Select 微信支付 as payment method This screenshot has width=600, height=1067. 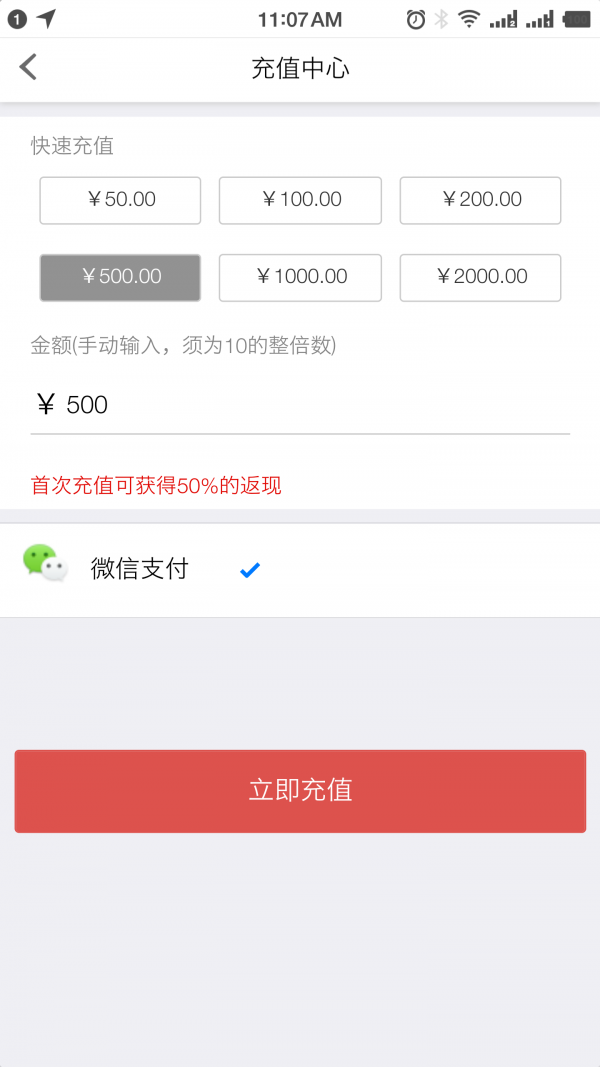[x=140, y=569]
